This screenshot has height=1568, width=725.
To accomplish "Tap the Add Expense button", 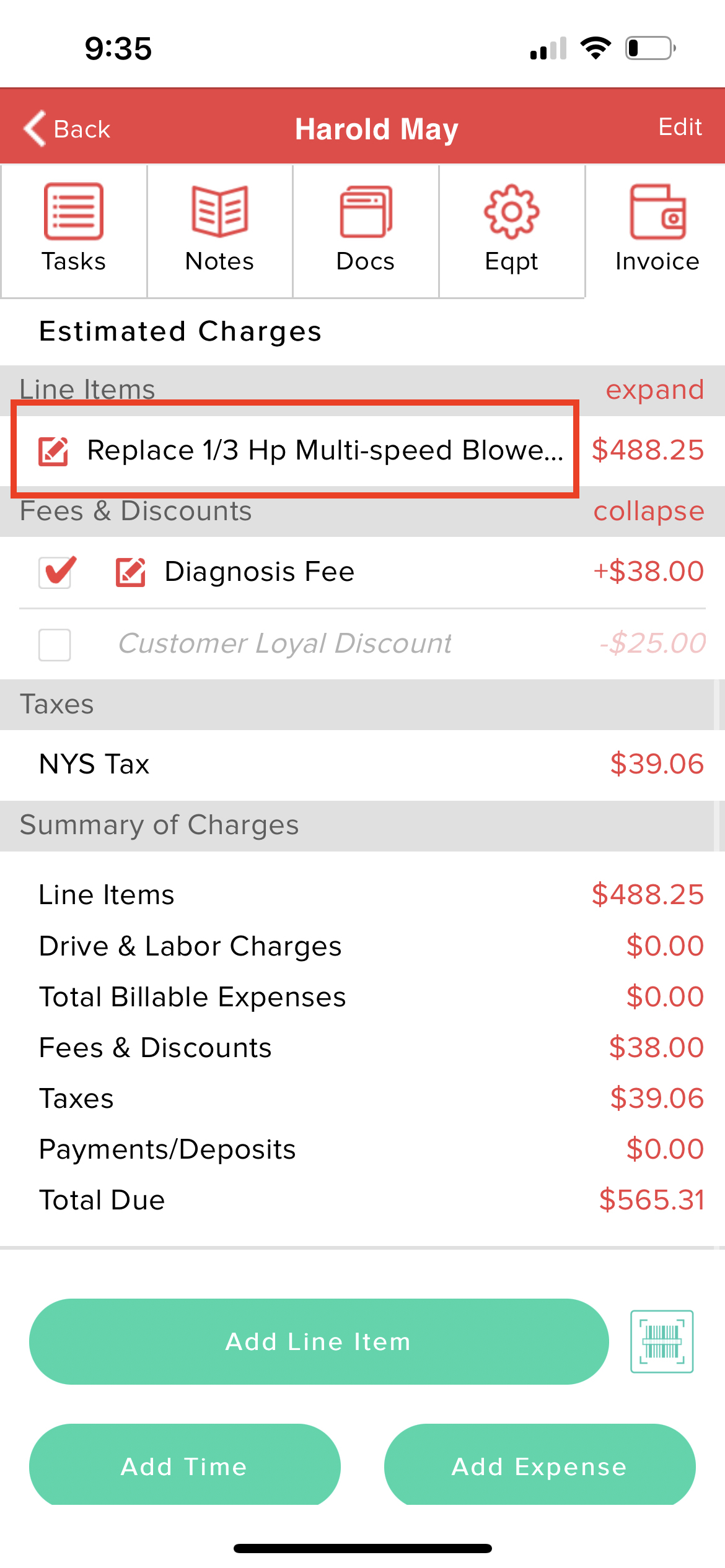I will pos(539,1465).
